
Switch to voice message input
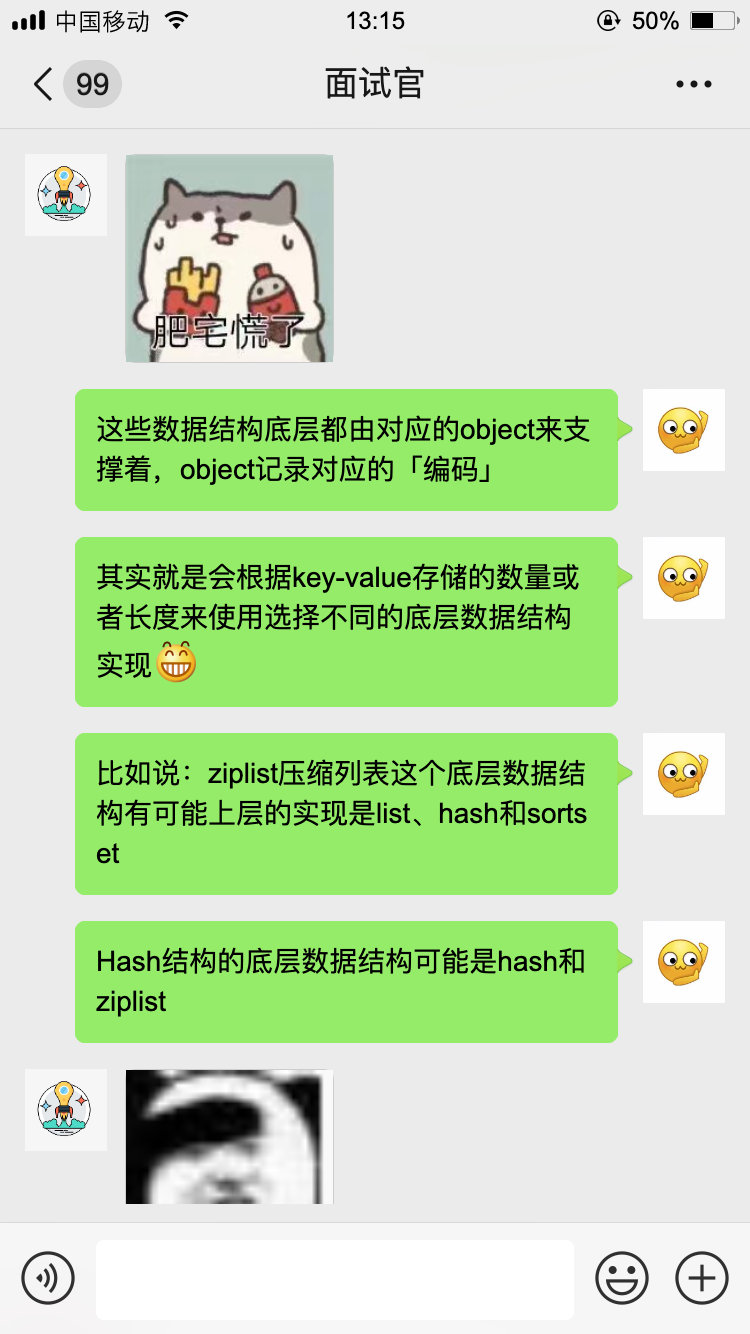point(48,1277)
